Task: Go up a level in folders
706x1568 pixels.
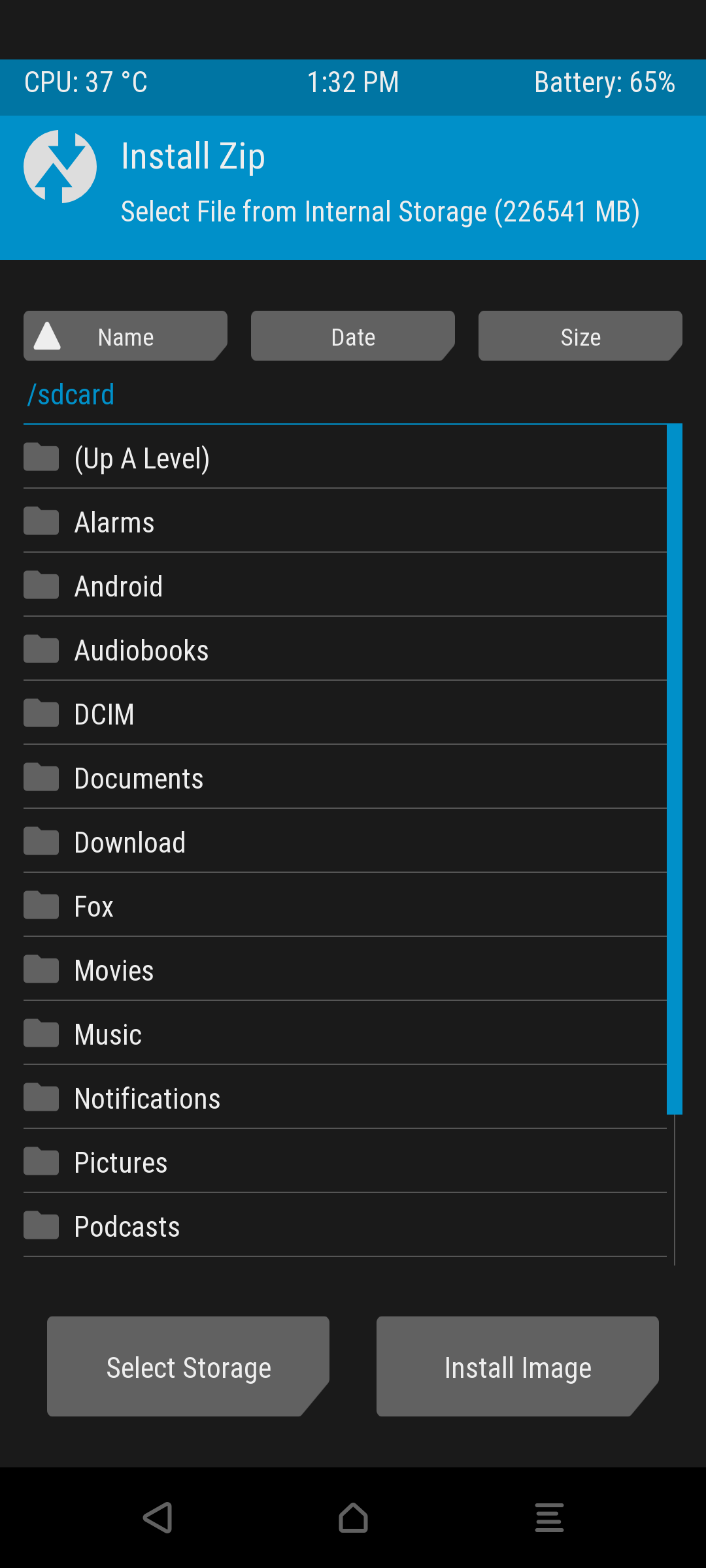Action: [345, 457]
